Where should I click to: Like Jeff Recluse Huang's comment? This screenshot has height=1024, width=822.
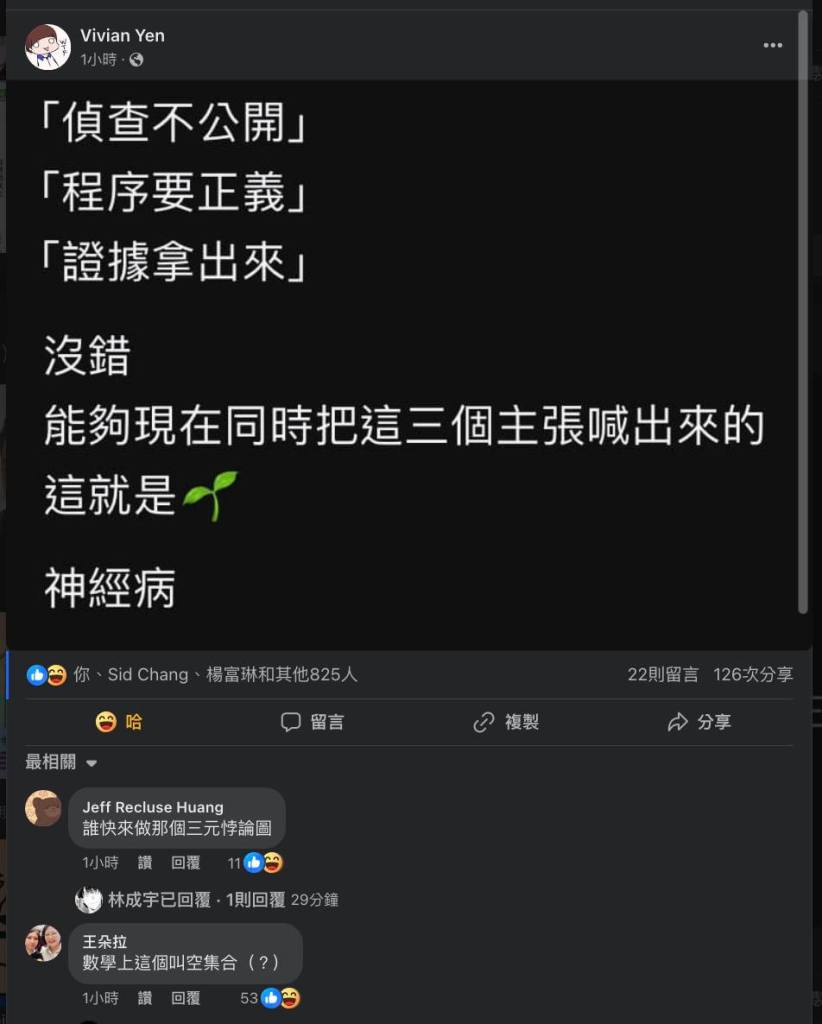(x=145, y=863)
